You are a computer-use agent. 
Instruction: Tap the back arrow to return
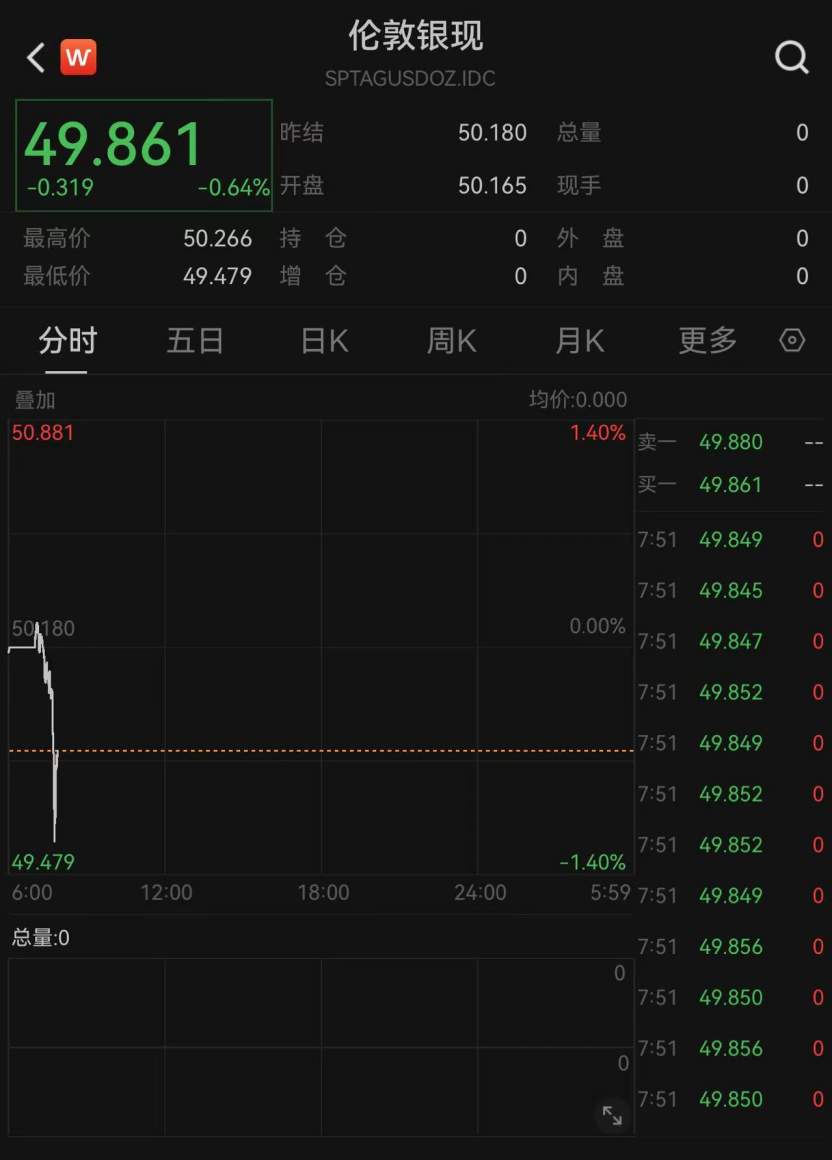click(33, 57)
